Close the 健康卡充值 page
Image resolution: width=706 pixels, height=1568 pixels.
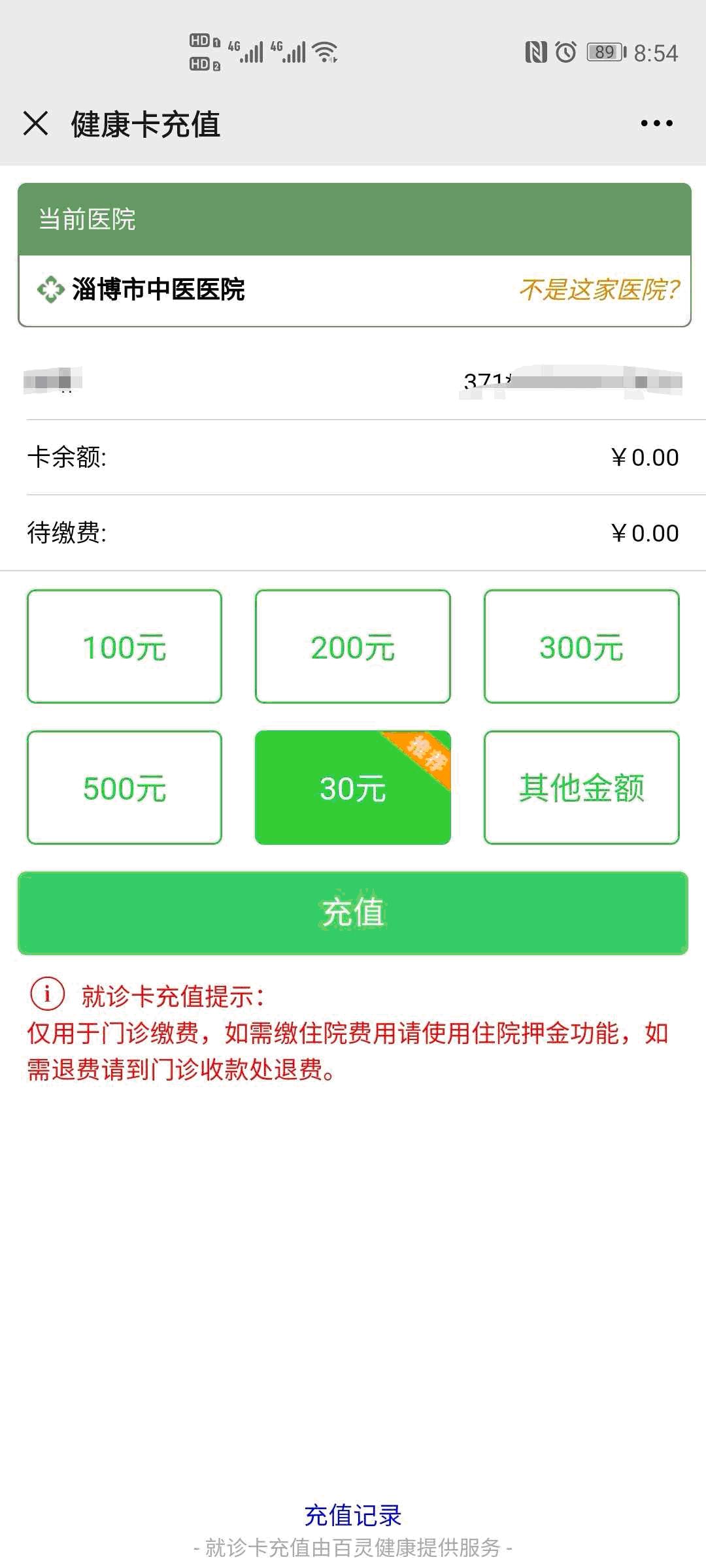tap(36, 123)
